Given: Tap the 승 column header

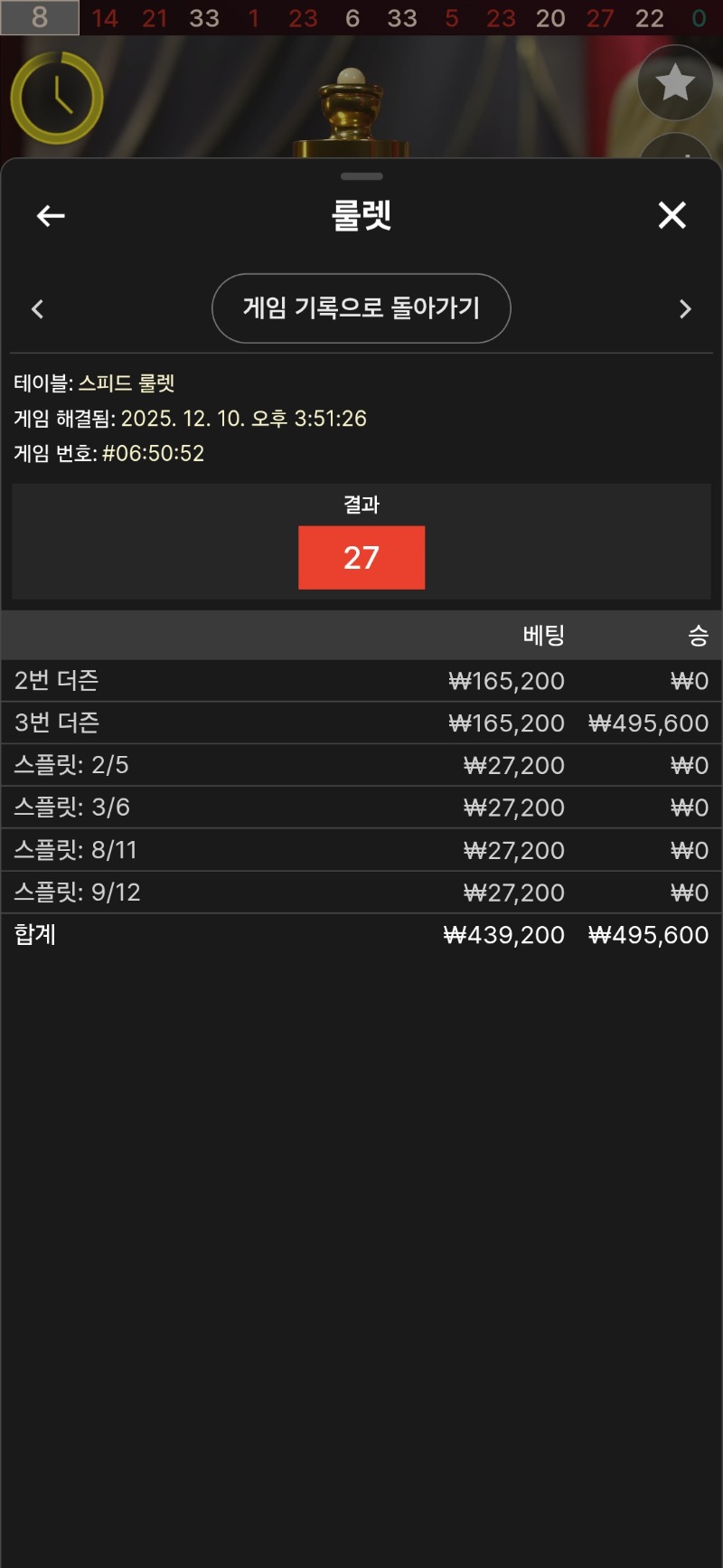Looking at the screenshot, I should pos(697,636).
